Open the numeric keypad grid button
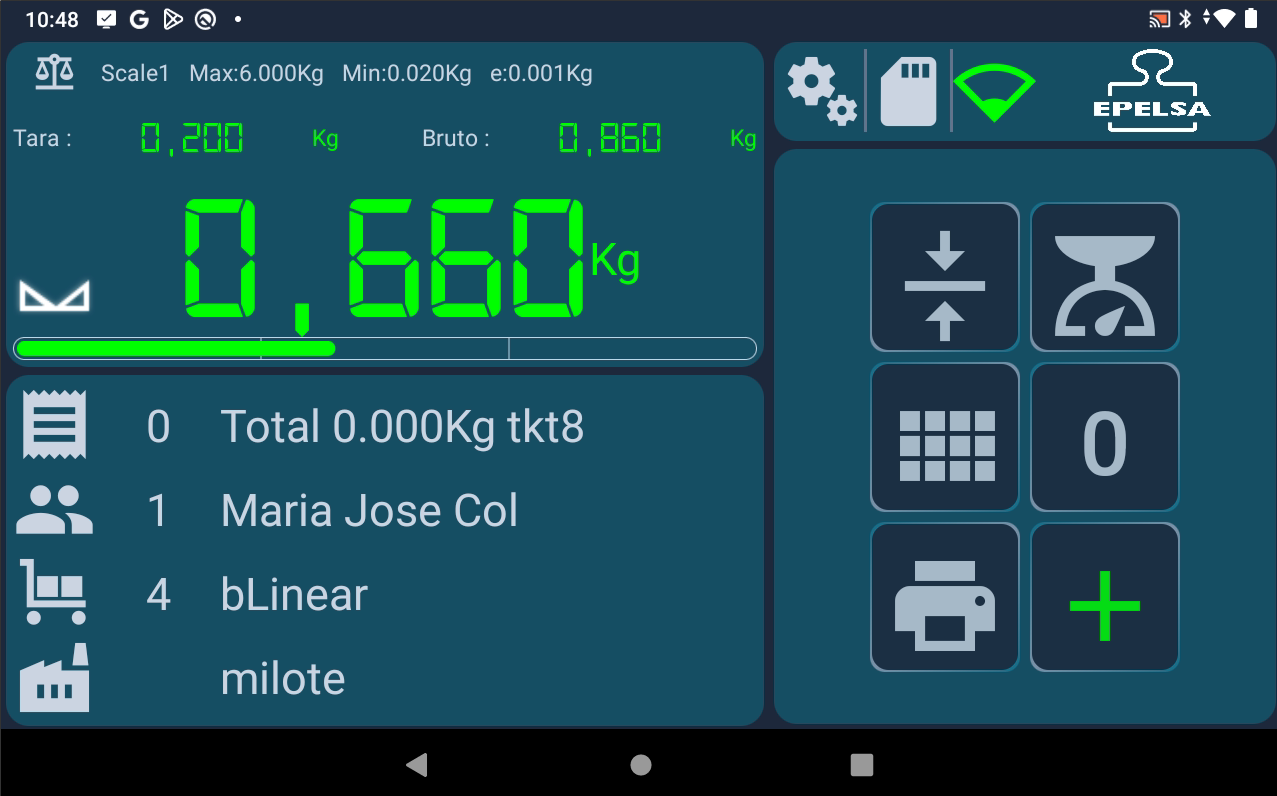Image resolution: width=1277 pixels, height=796 pixels. pyautogui.click(x=945, y=437)
